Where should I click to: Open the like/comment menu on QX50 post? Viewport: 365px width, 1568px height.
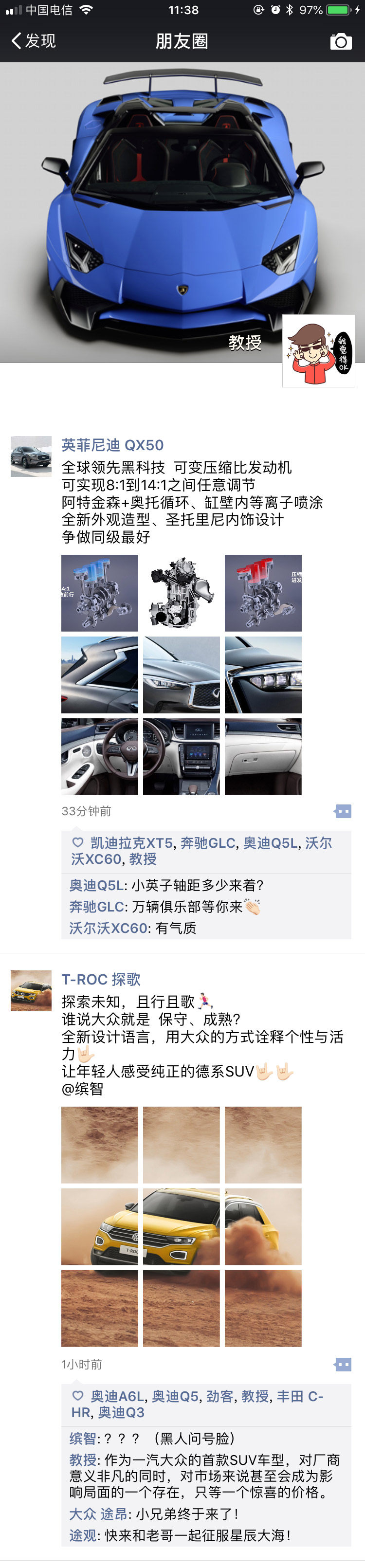tap(343, 811)
